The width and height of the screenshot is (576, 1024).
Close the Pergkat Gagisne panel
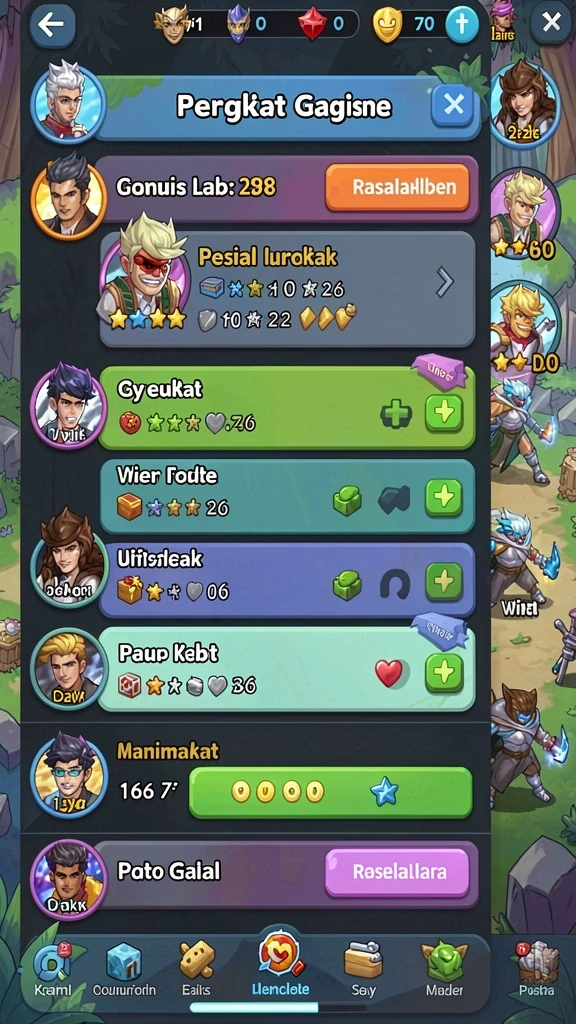[x=453, y=104]
